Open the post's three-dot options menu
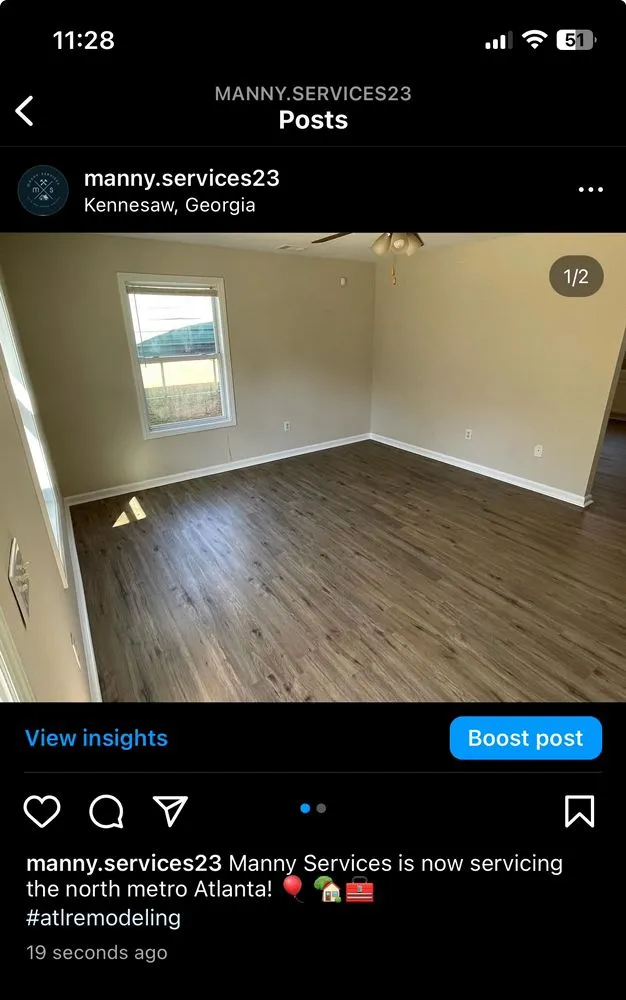Screen dimensions: 626x1000 coord(591,190)
